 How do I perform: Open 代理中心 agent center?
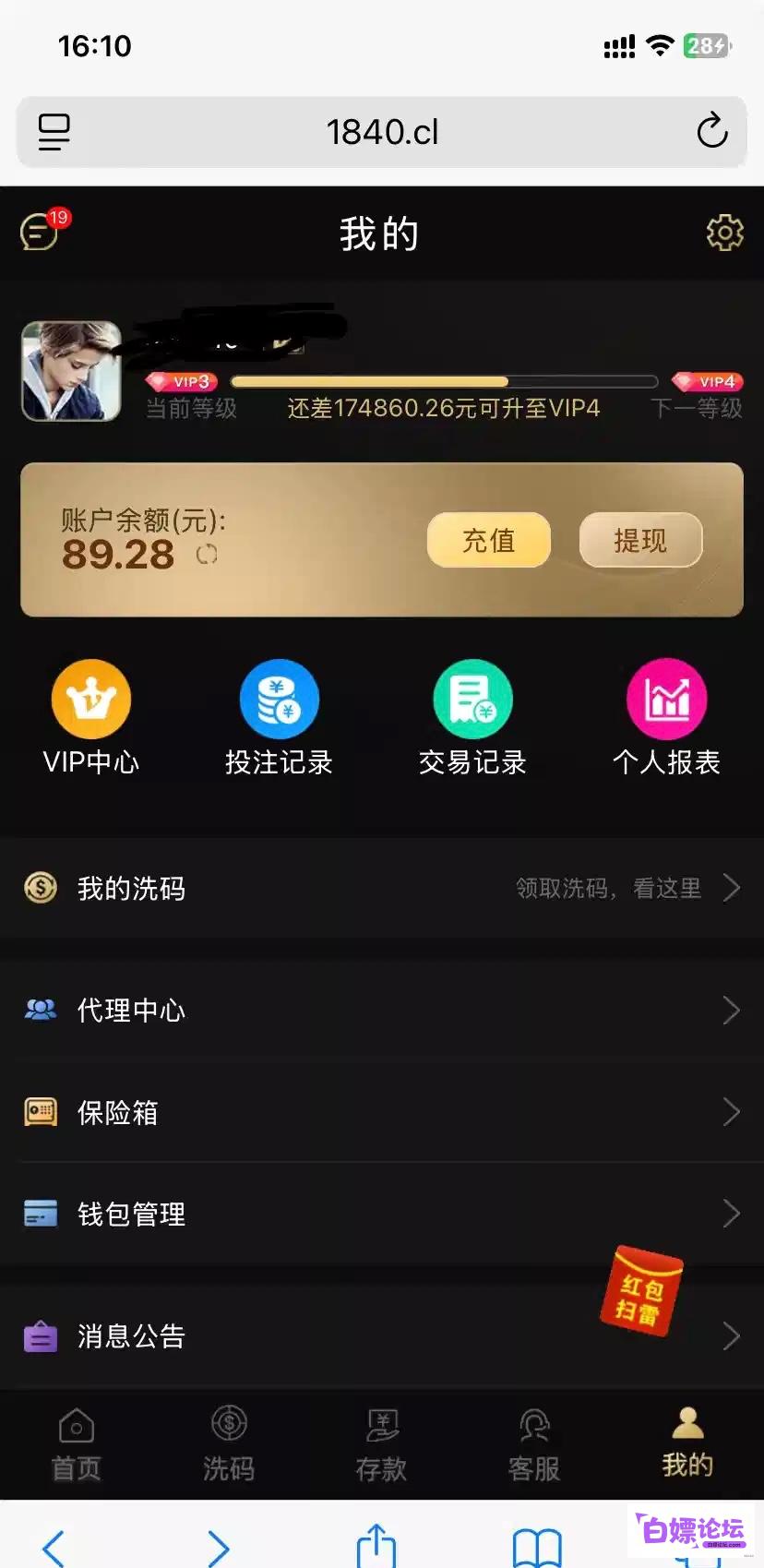click(x=382, y=1011)
